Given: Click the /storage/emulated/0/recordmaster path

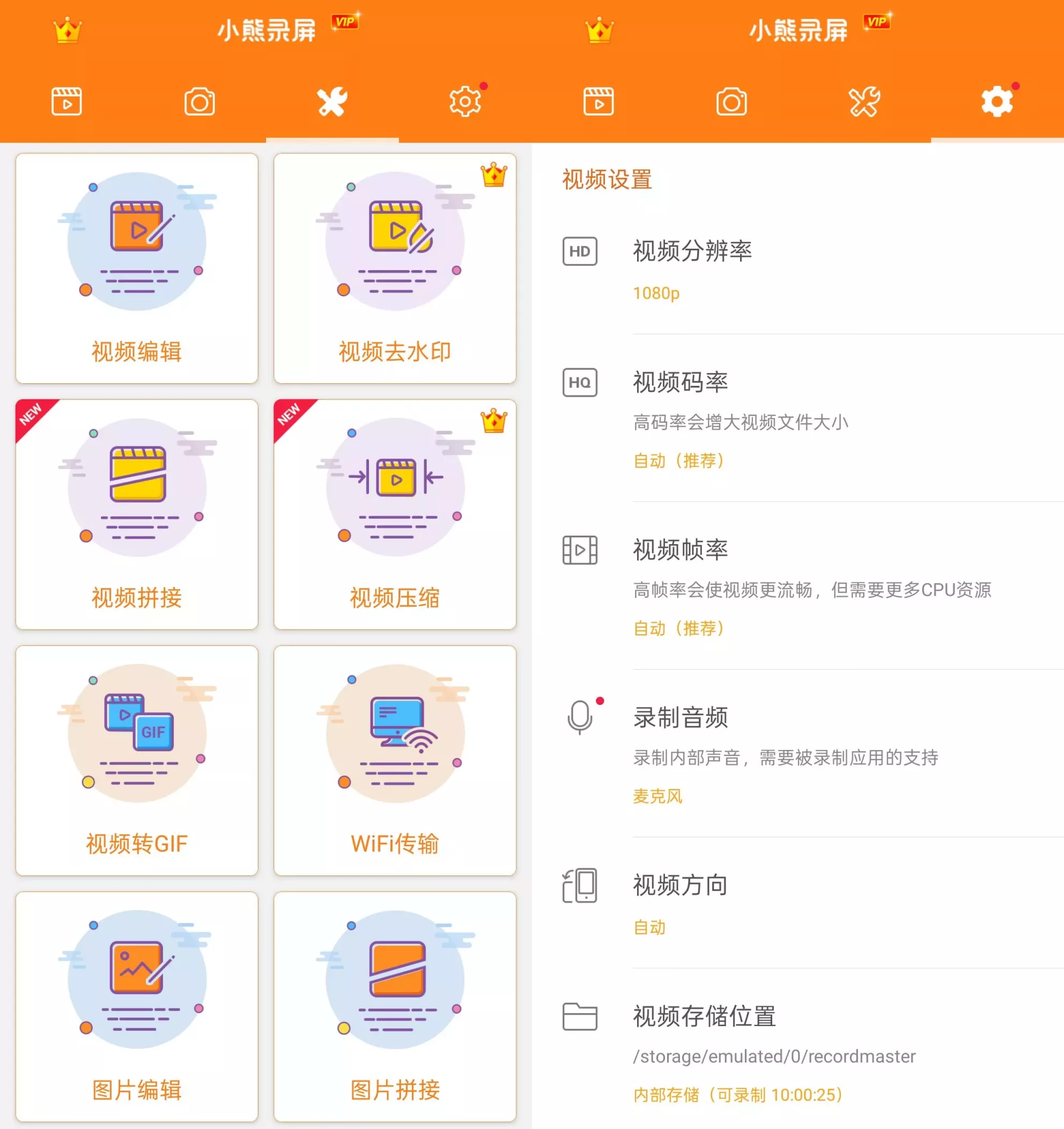Looking at the screenshot, I should [774, 1056].
